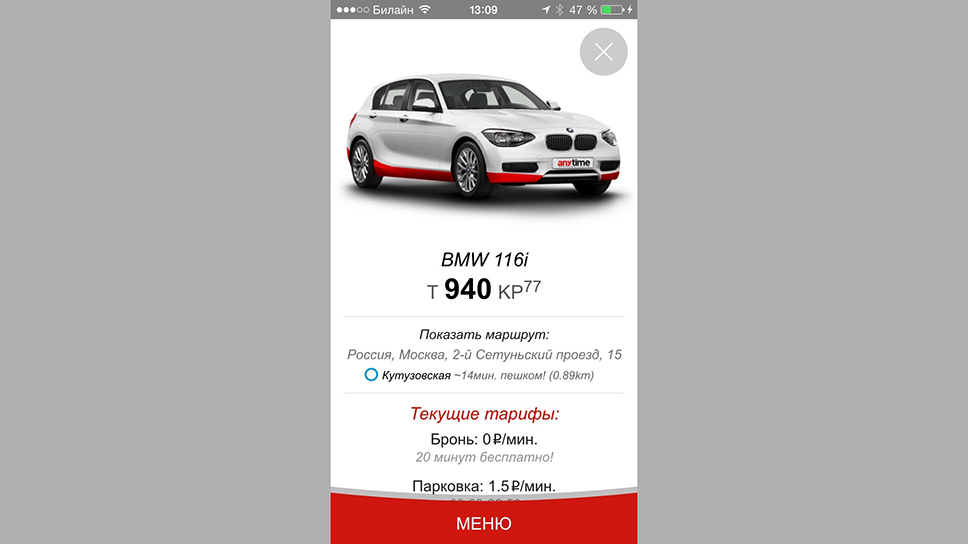Close the BMW 116i car details

tap(603, 52)
